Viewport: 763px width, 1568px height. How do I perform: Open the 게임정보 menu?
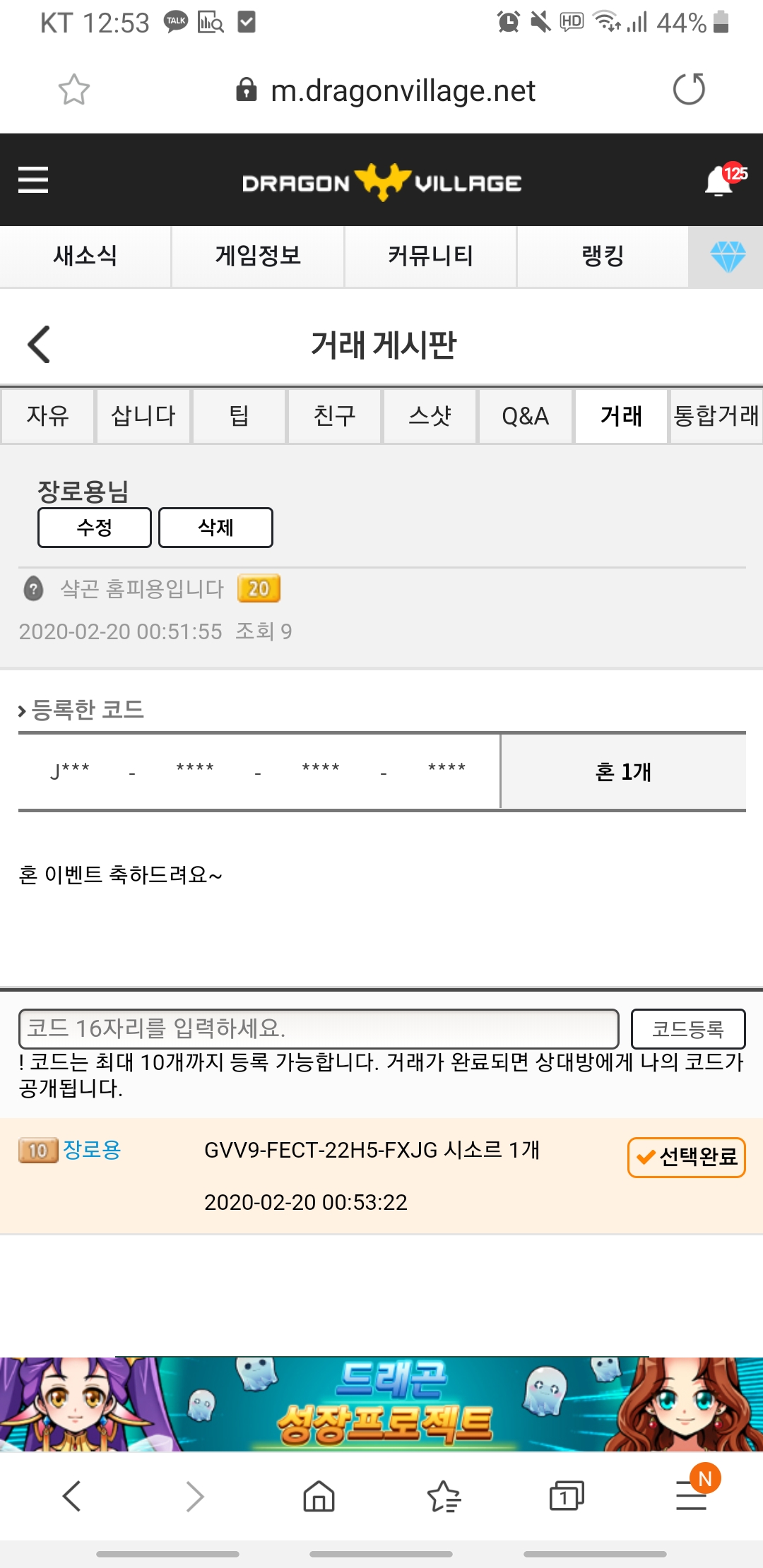(x=258, y=256)
